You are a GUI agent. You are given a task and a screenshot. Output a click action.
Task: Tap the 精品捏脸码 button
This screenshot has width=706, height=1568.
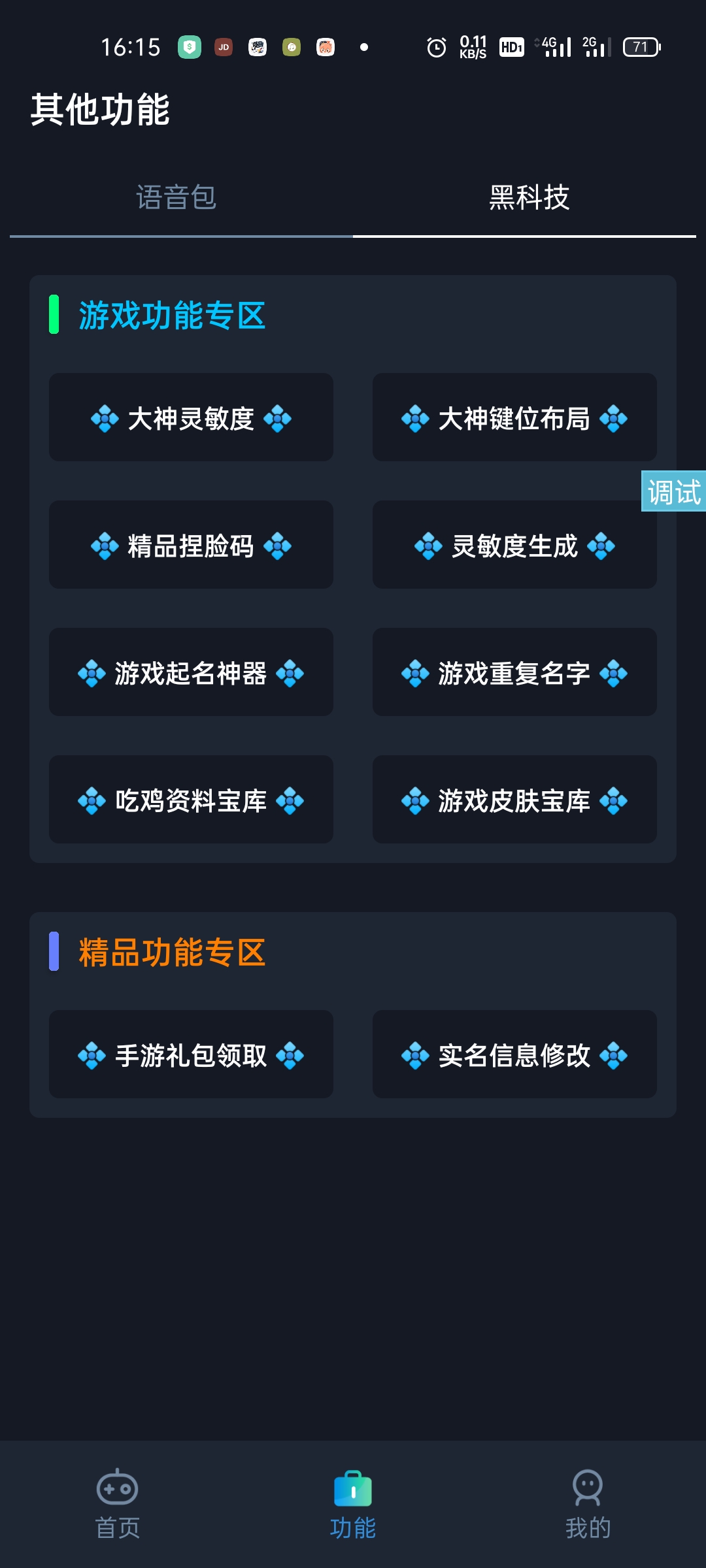coord(191,546)
